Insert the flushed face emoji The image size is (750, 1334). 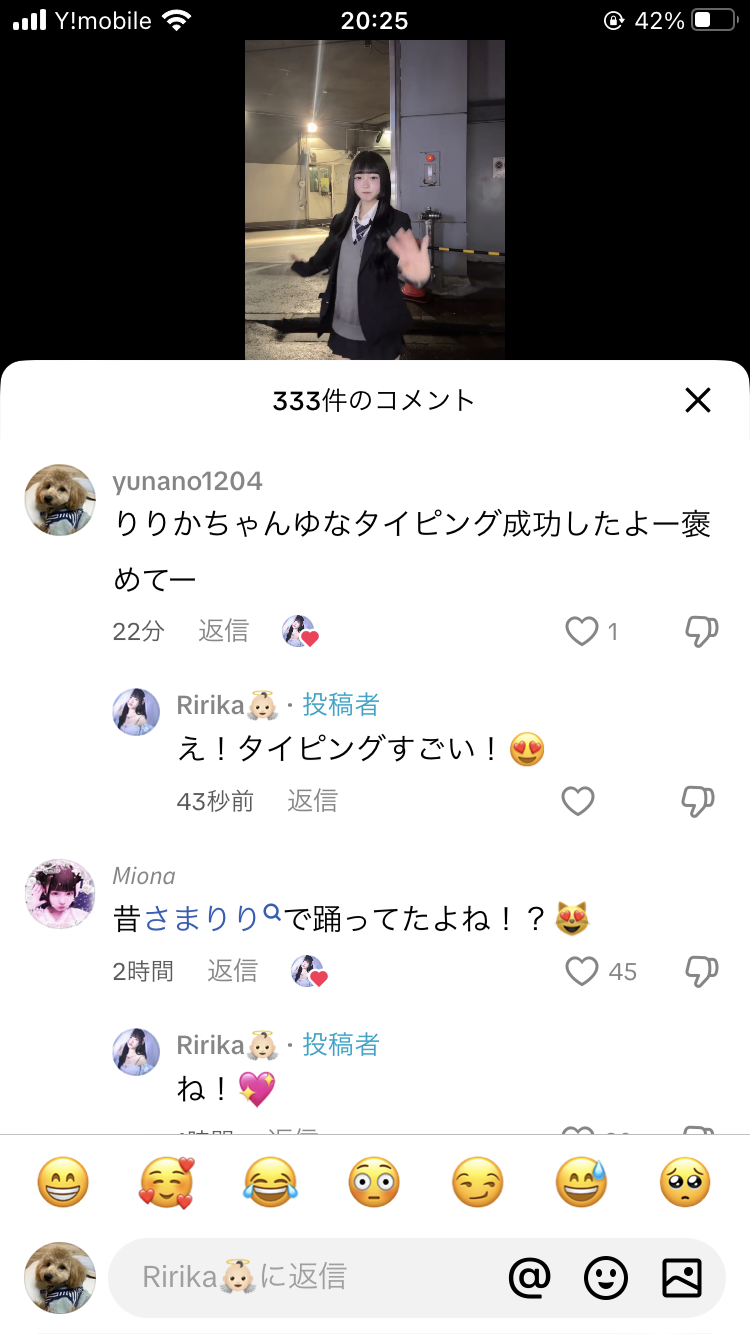pos(374,1183)
